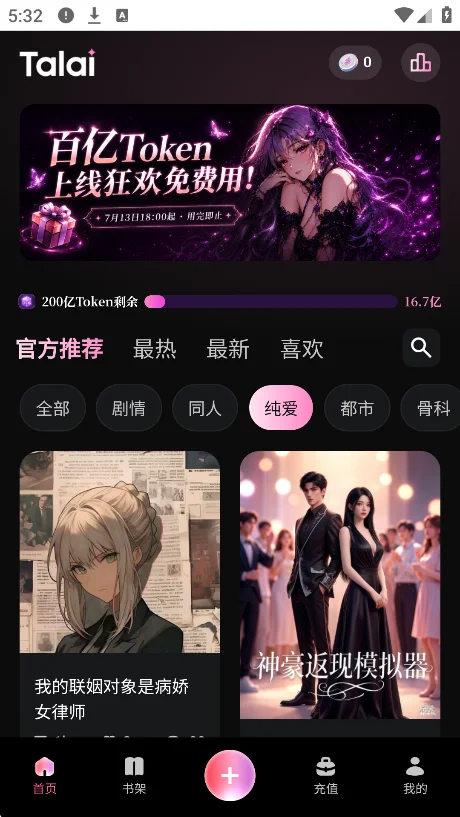Viewport: 460px width, 817px height.
Task: Select the 官方推荐 tab
Action: 60,349
